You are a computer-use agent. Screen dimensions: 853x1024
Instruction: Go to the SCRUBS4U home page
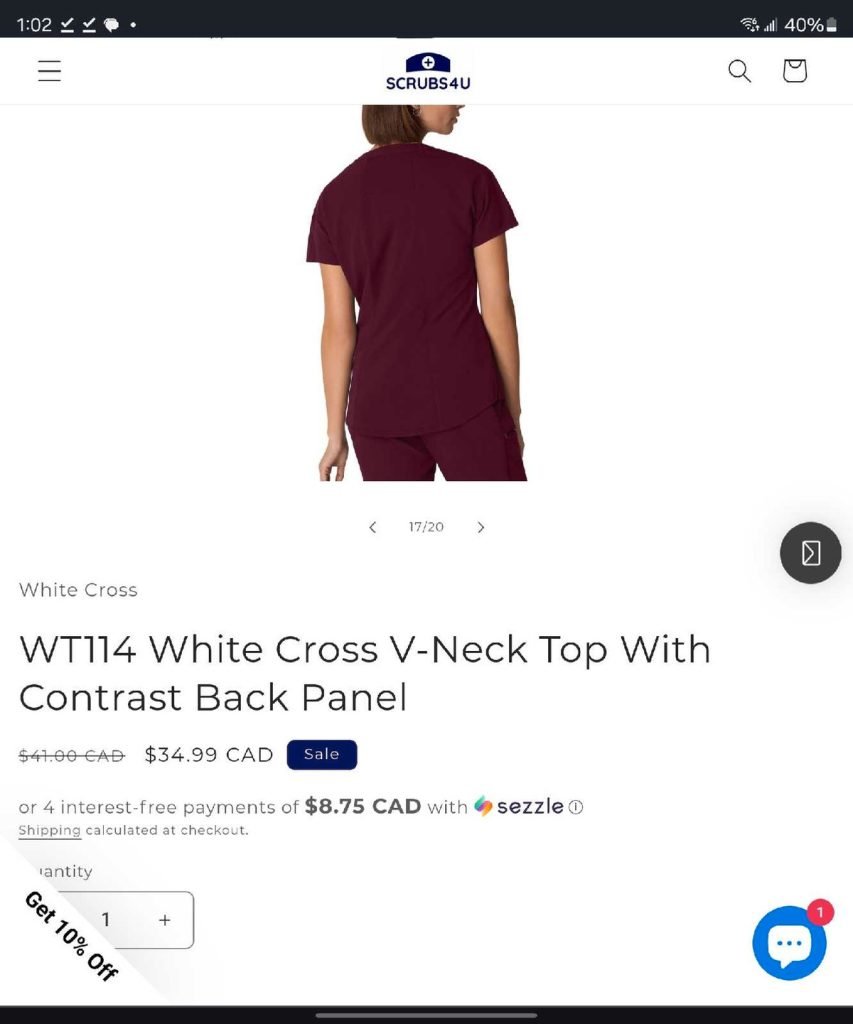428,72
